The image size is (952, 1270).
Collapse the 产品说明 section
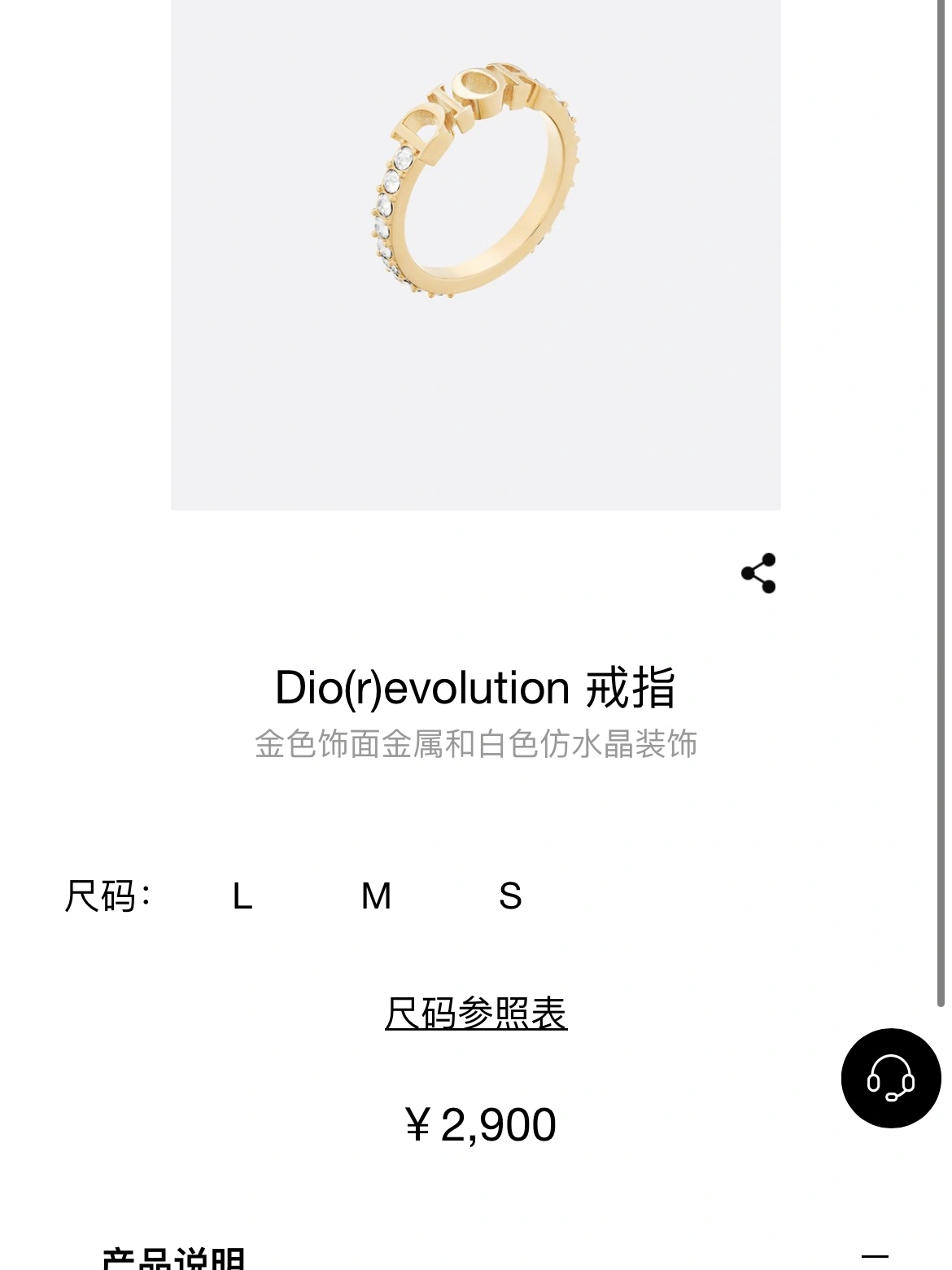(874, 1257)
